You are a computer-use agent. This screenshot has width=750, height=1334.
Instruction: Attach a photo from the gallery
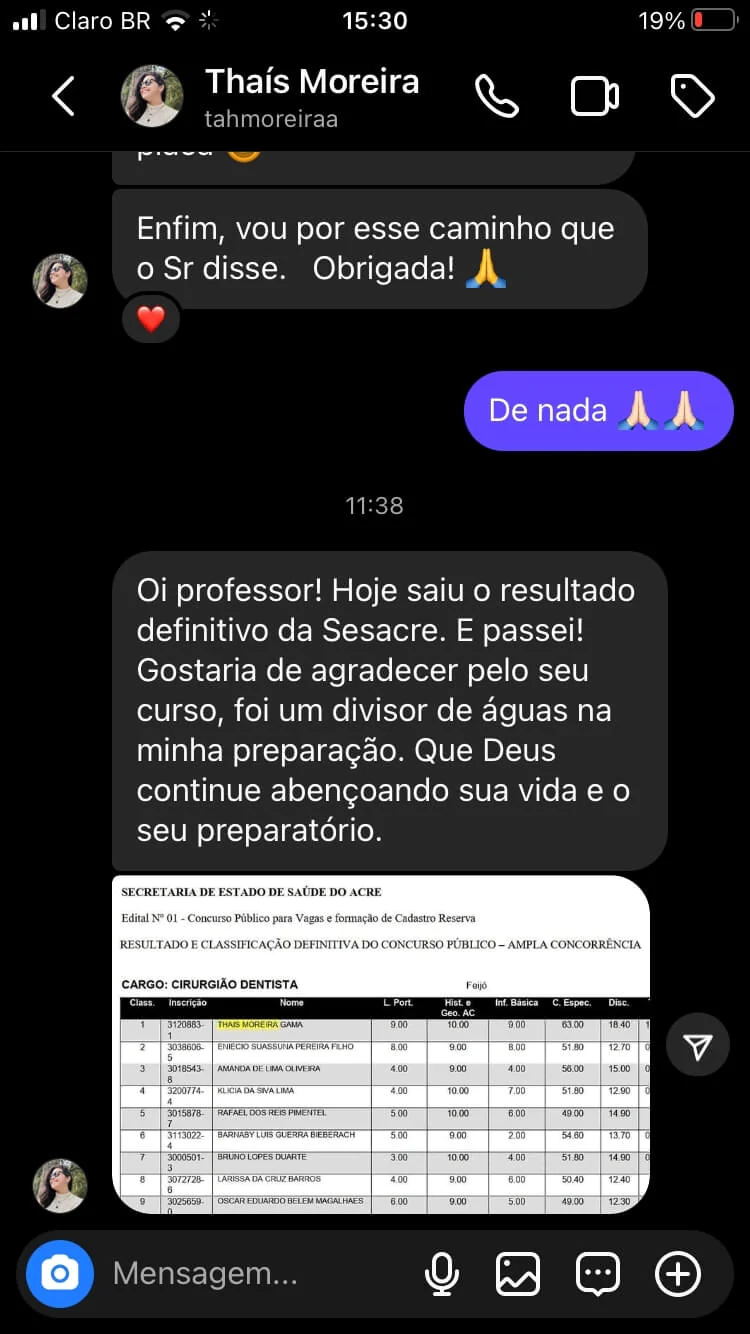(x=518, y=1273)
